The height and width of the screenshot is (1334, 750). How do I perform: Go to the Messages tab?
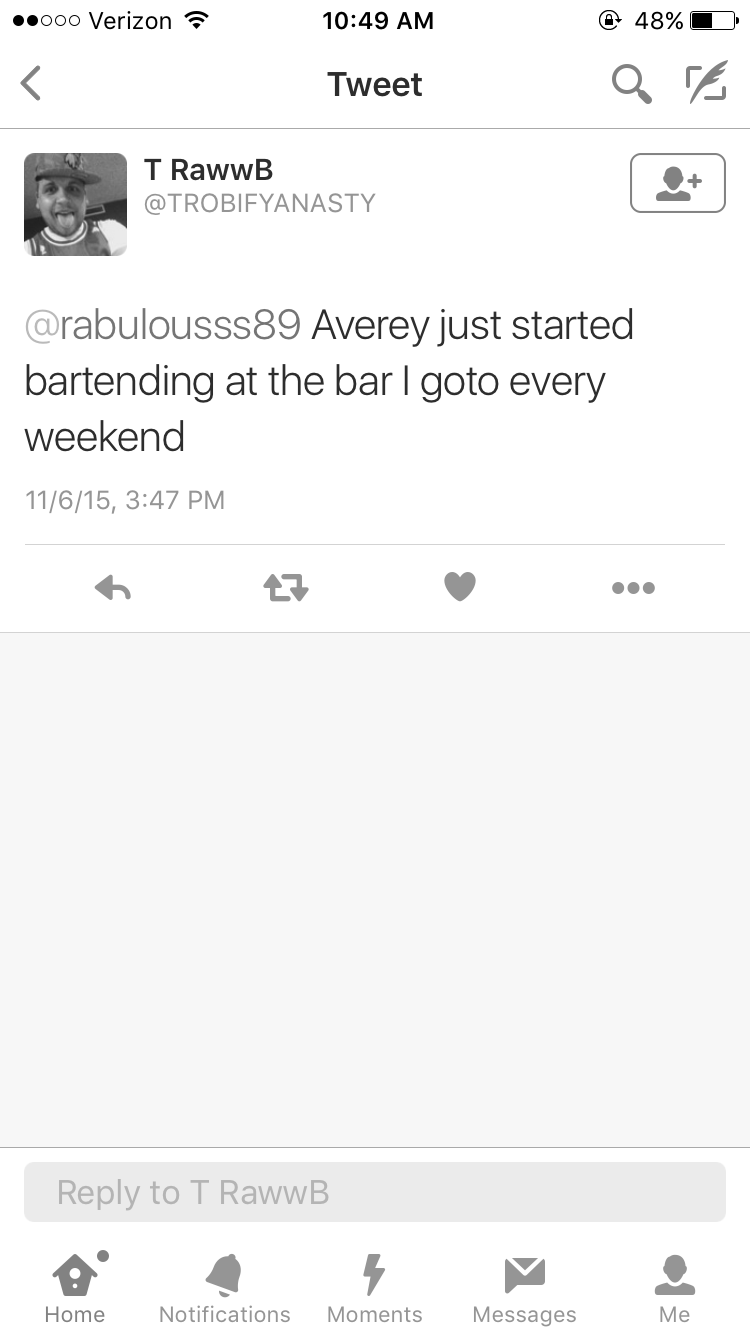525,1288
